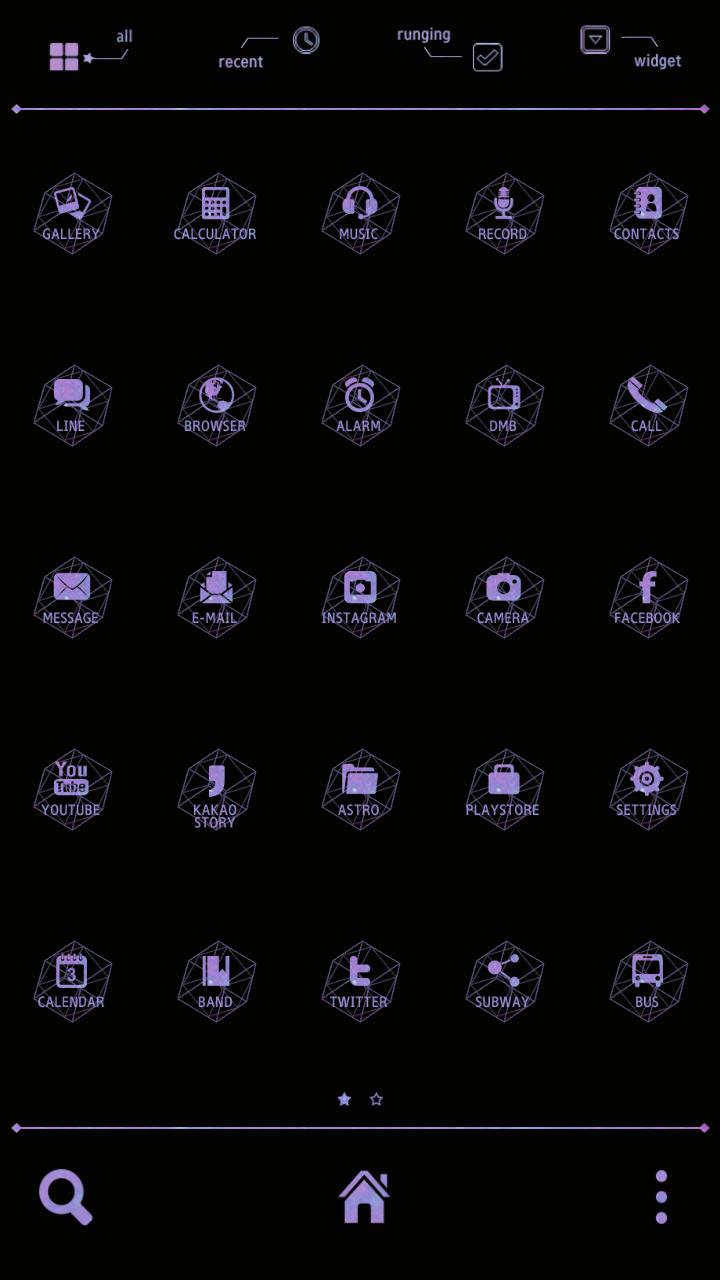The height and width of the screenshot is (1280, 720).
Task: Launch the Calculator app
Action: (x=216, y=212)
